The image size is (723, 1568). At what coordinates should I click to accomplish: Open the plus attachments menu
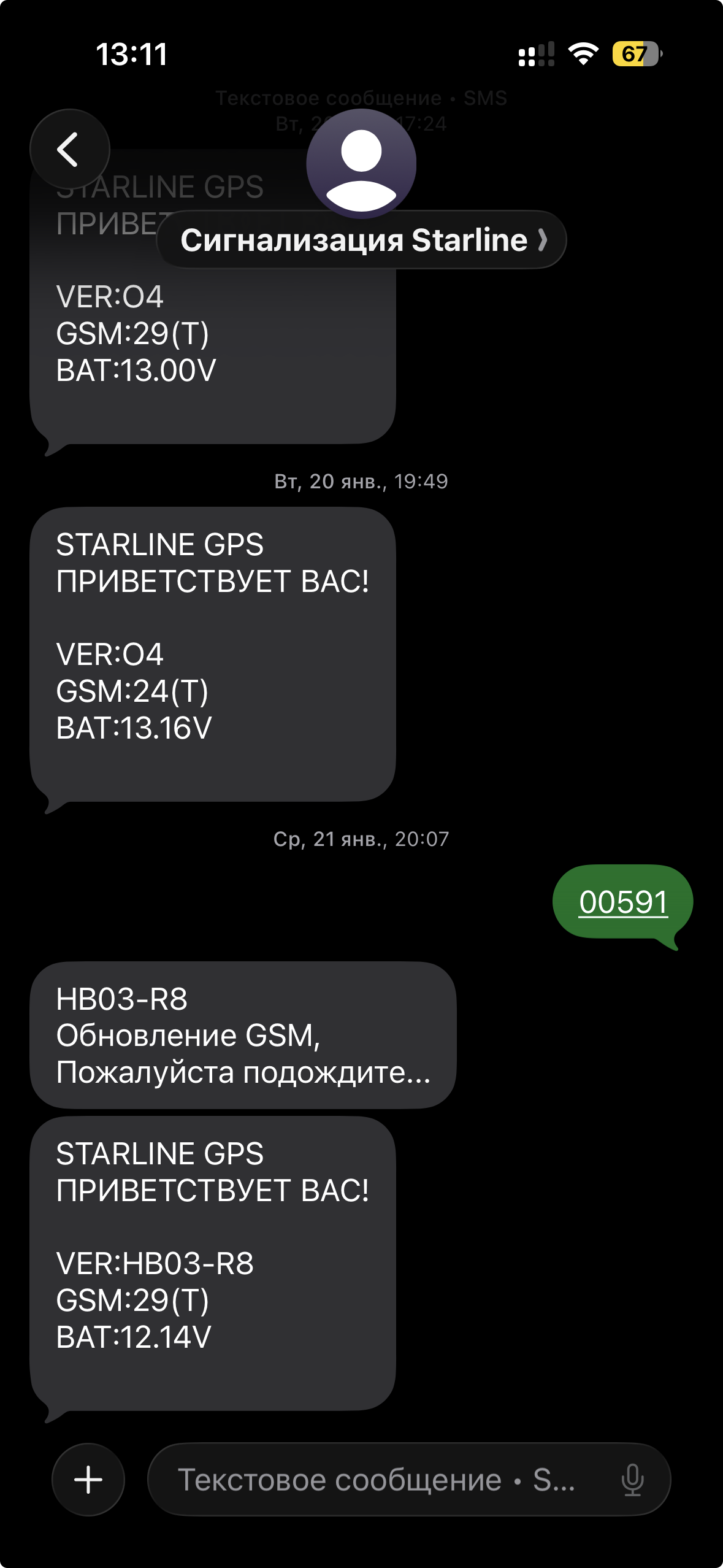pyautogui.click(x=88, y=1480)
